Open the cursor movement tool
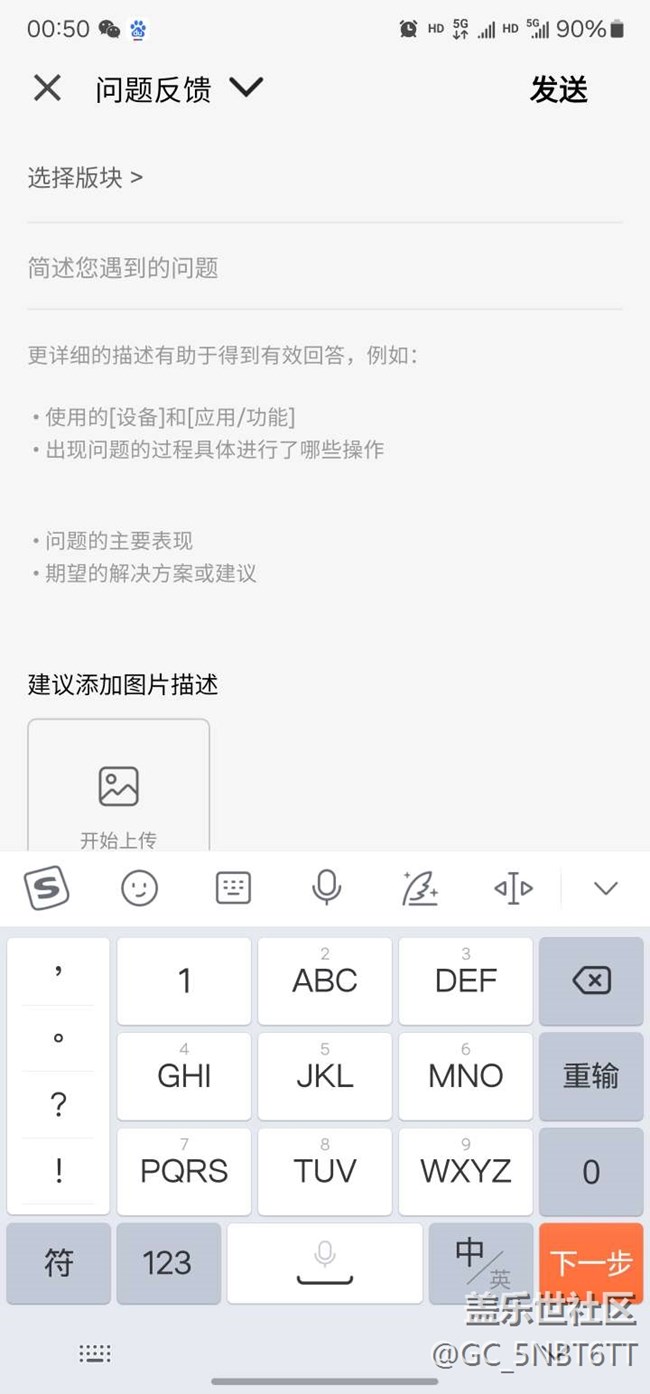The height and width of the screenshot is (1394, 650). [513, 887]
